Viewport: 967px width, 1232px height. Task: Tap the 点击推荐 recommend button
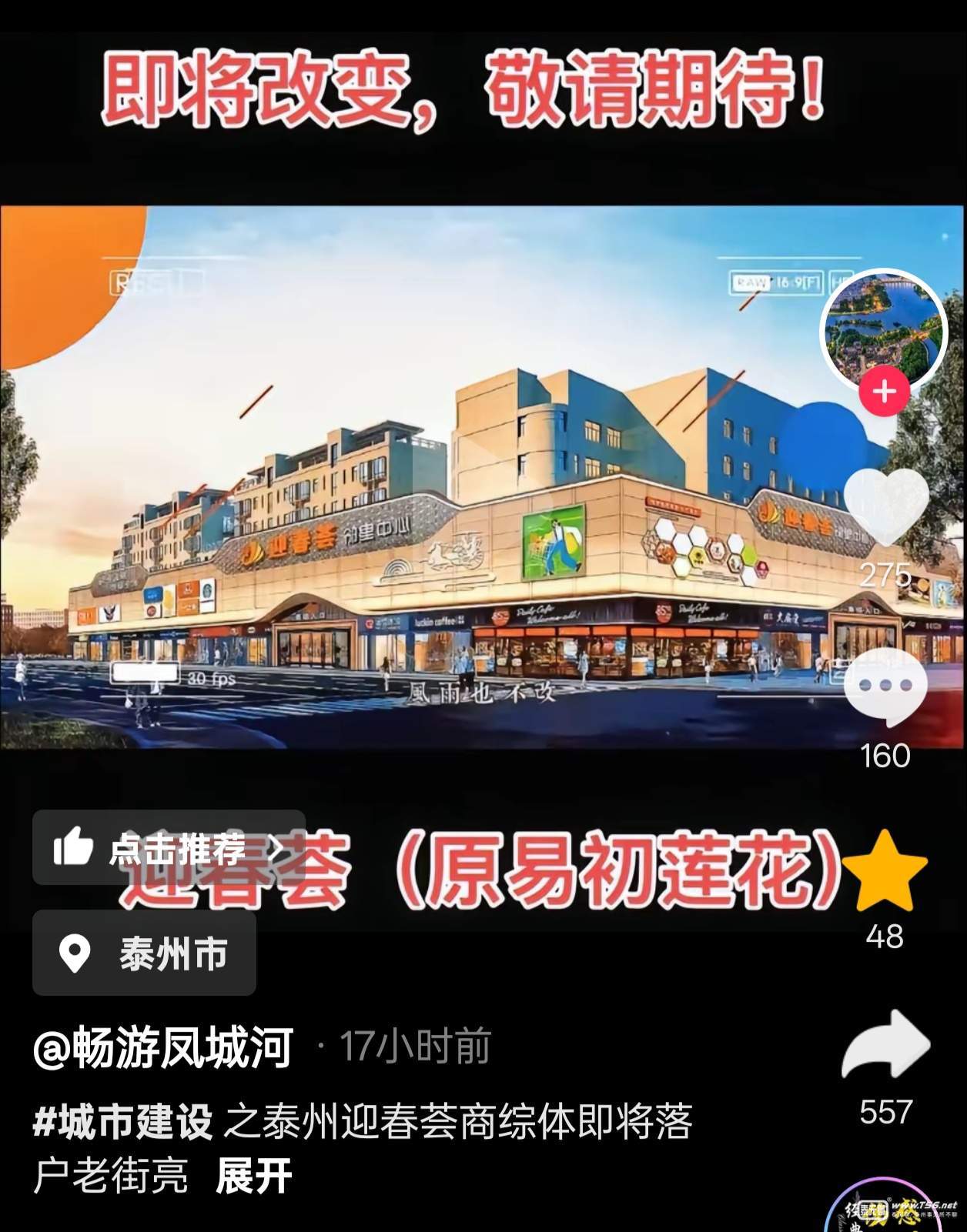(169, 848)
